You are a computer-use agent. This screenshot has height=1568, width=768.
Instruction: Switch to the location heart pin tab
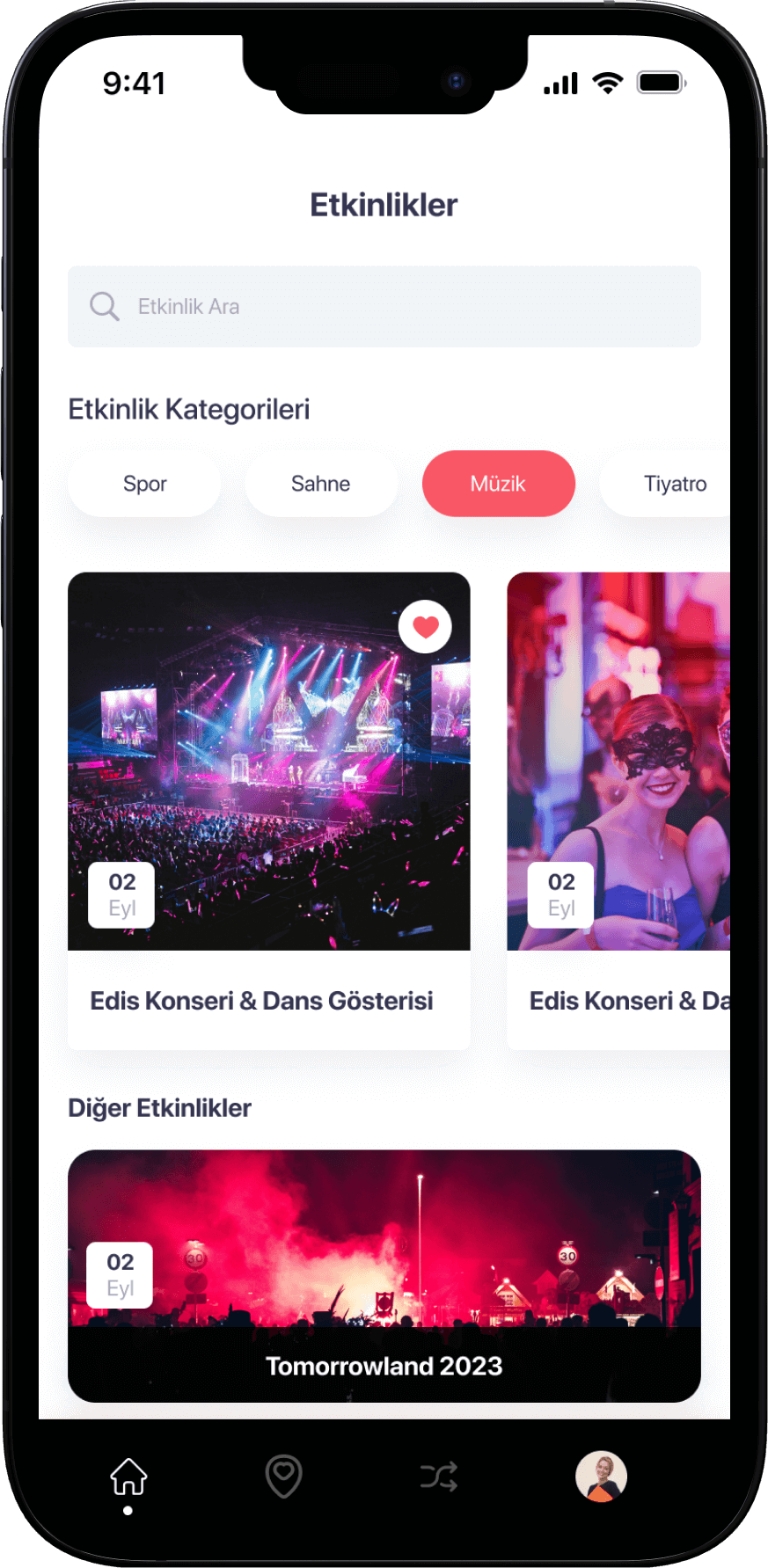[x=283, y=1477]
